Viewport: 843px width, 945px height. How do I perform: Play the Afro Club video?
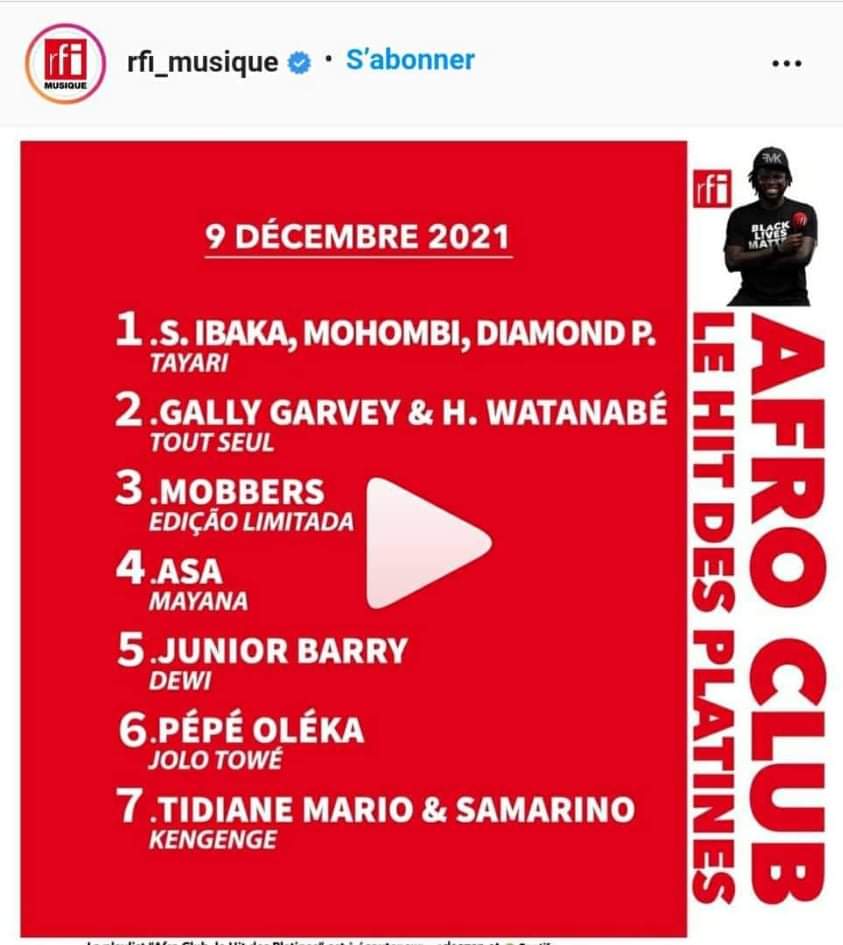(427, 543)
